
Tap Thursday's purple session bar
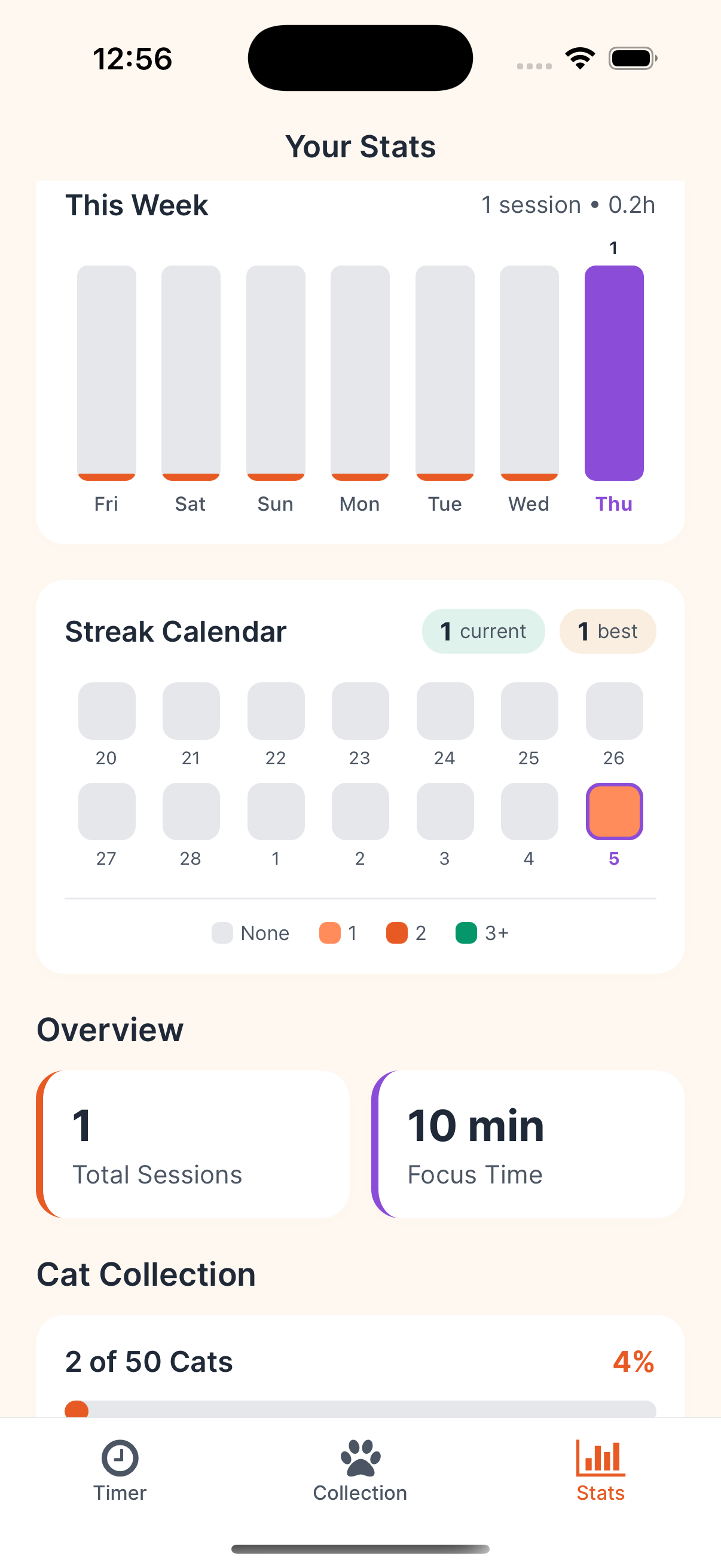(x=614, y=371)
